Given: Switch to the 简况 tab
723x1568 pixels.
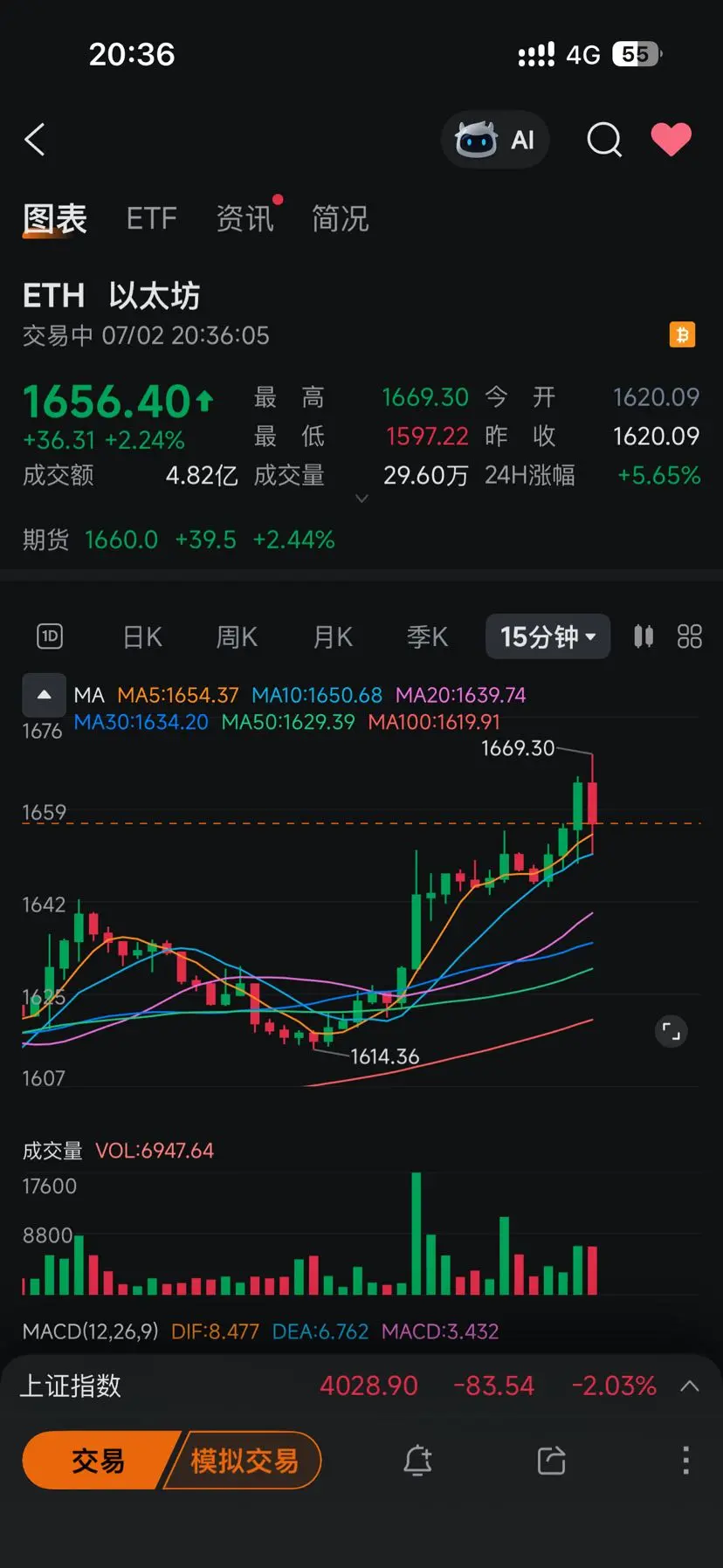Looking at the screenshot, I should (341, 218).
